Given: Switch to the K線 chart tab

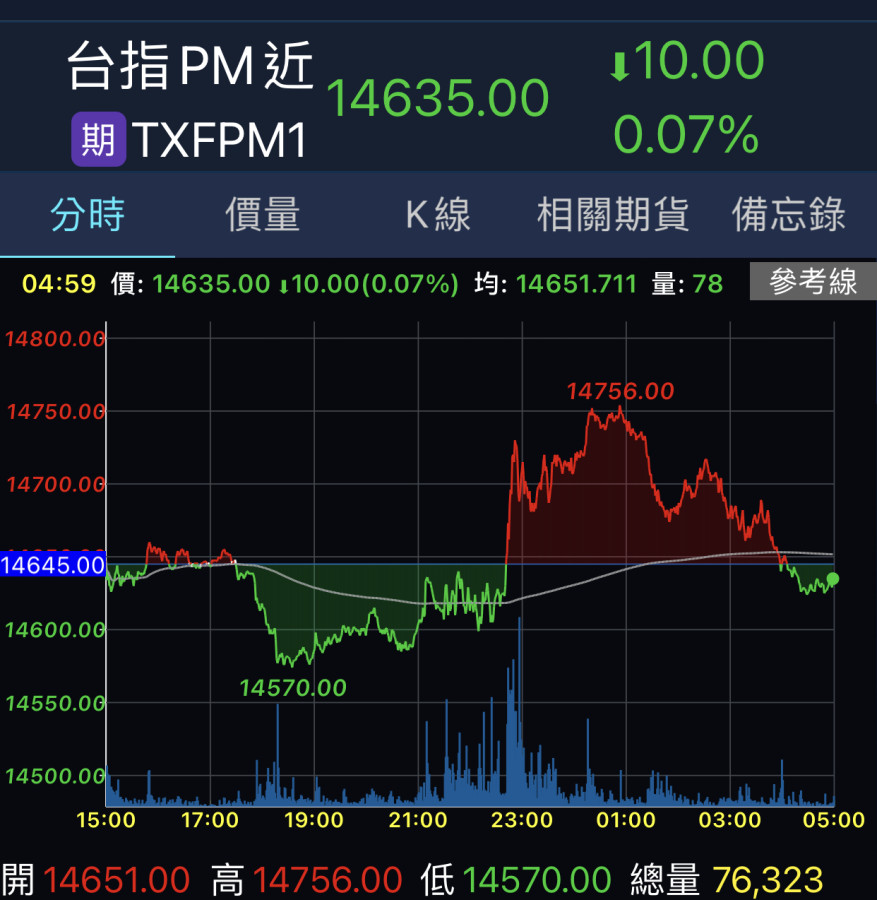Looking at the screenshot, I should (x=438, y=215).
